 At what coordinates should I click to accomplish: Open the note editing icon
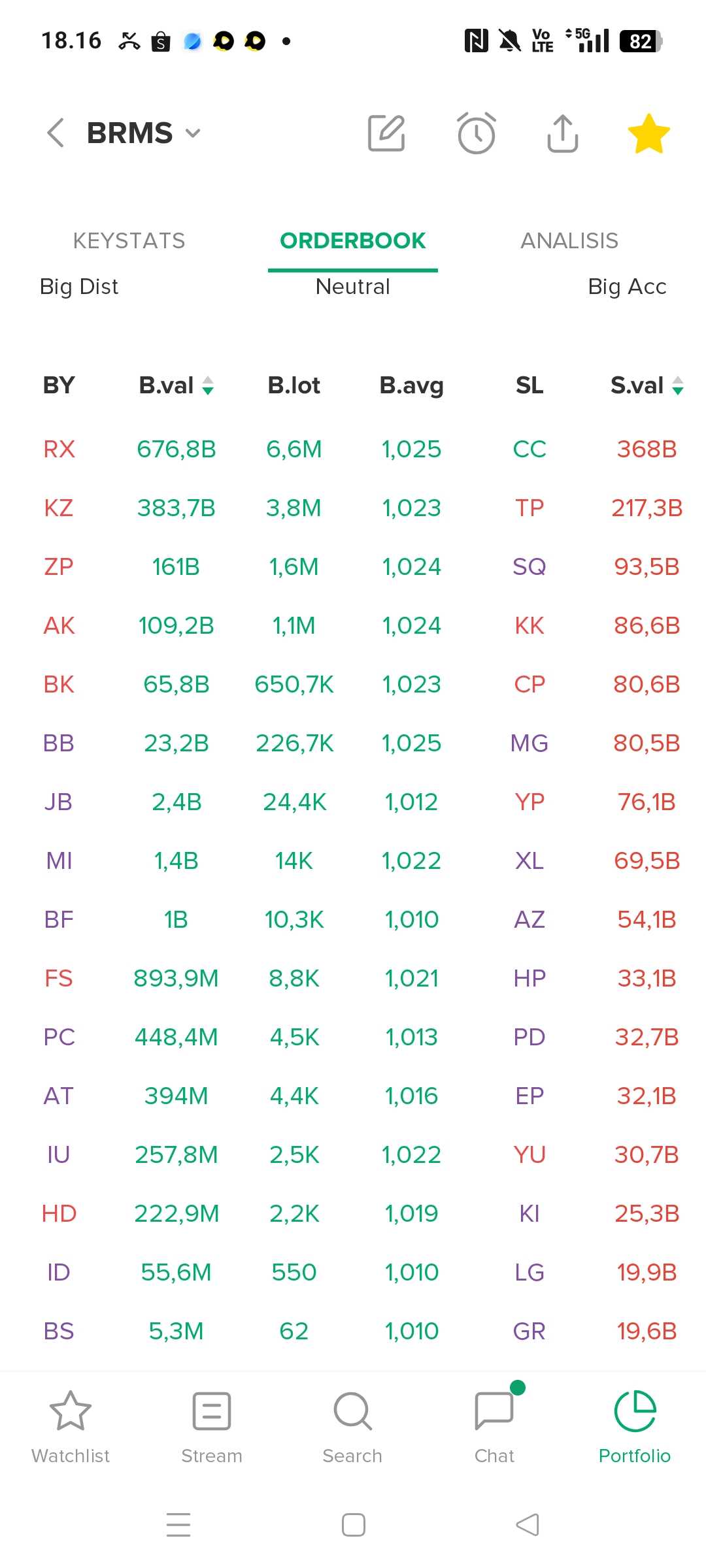(x=386, y=133)
